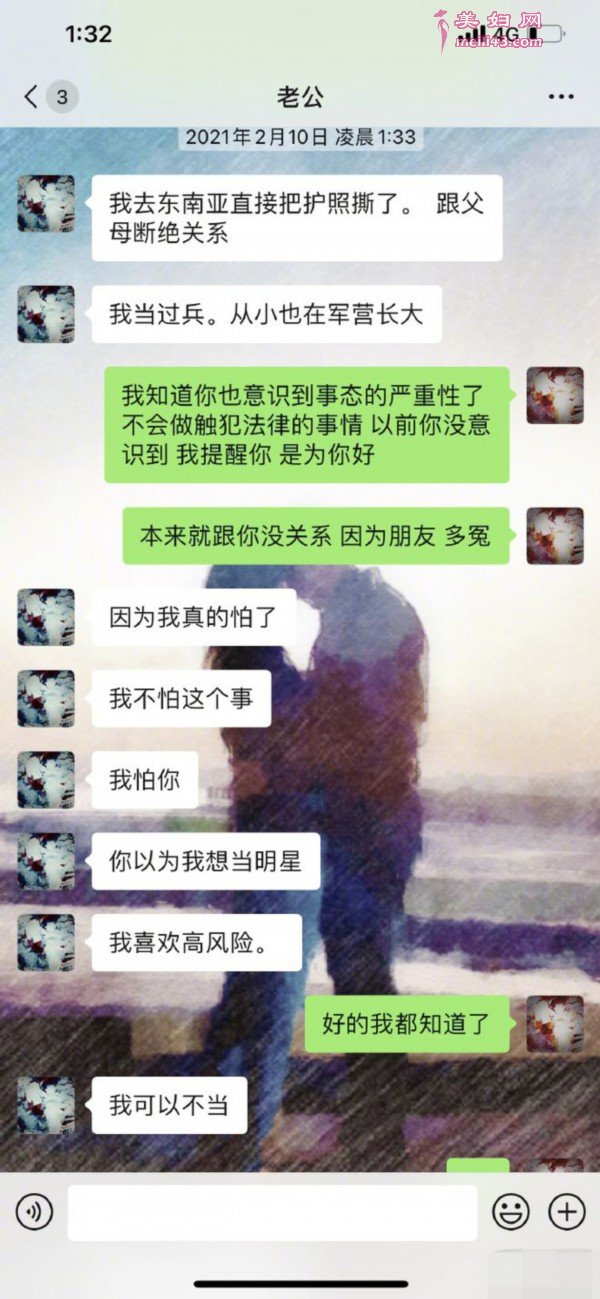600x1299 pixels.
Task: Switch to voice message input
Action: point(34,1212)
